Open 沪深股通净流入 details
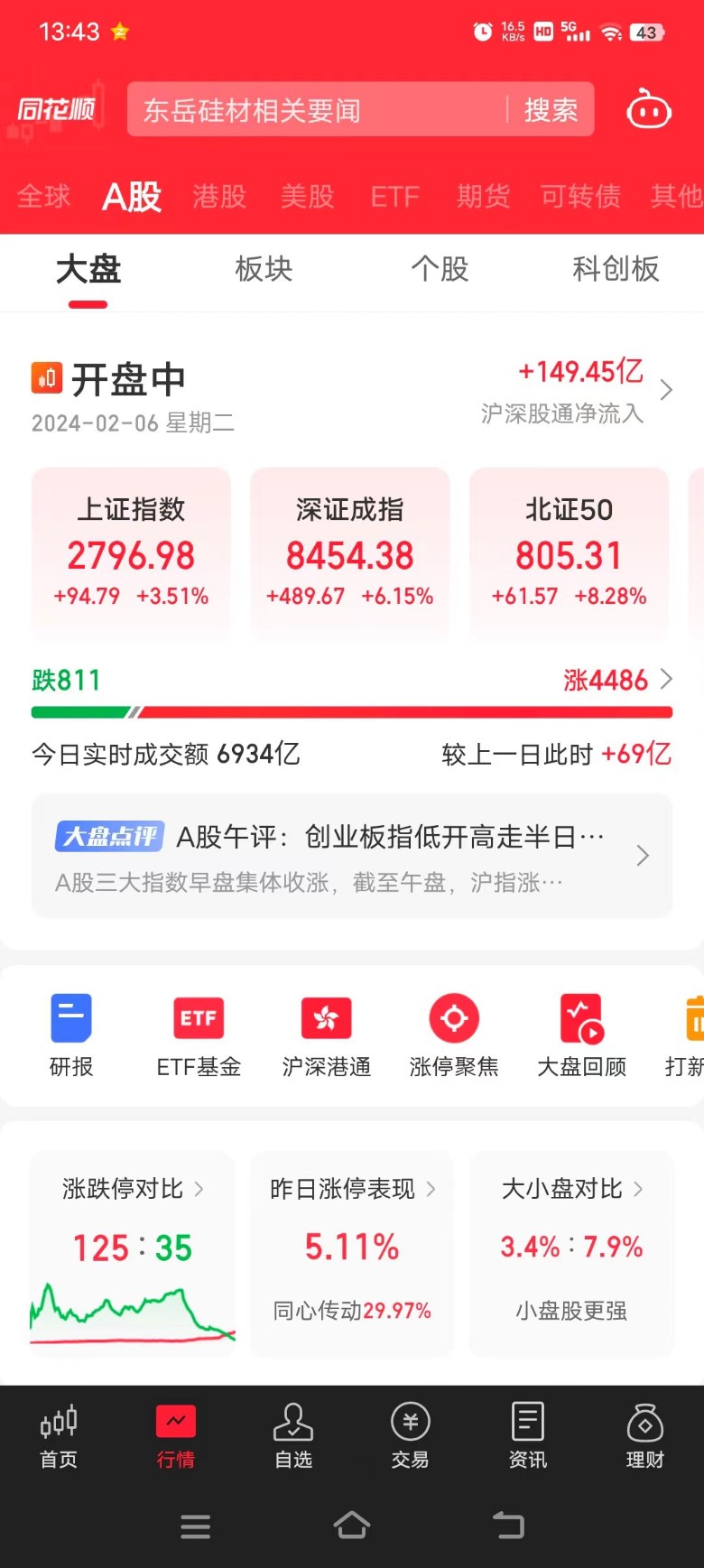This screenshot has width=704, height=1568. (x=578, y=392)
